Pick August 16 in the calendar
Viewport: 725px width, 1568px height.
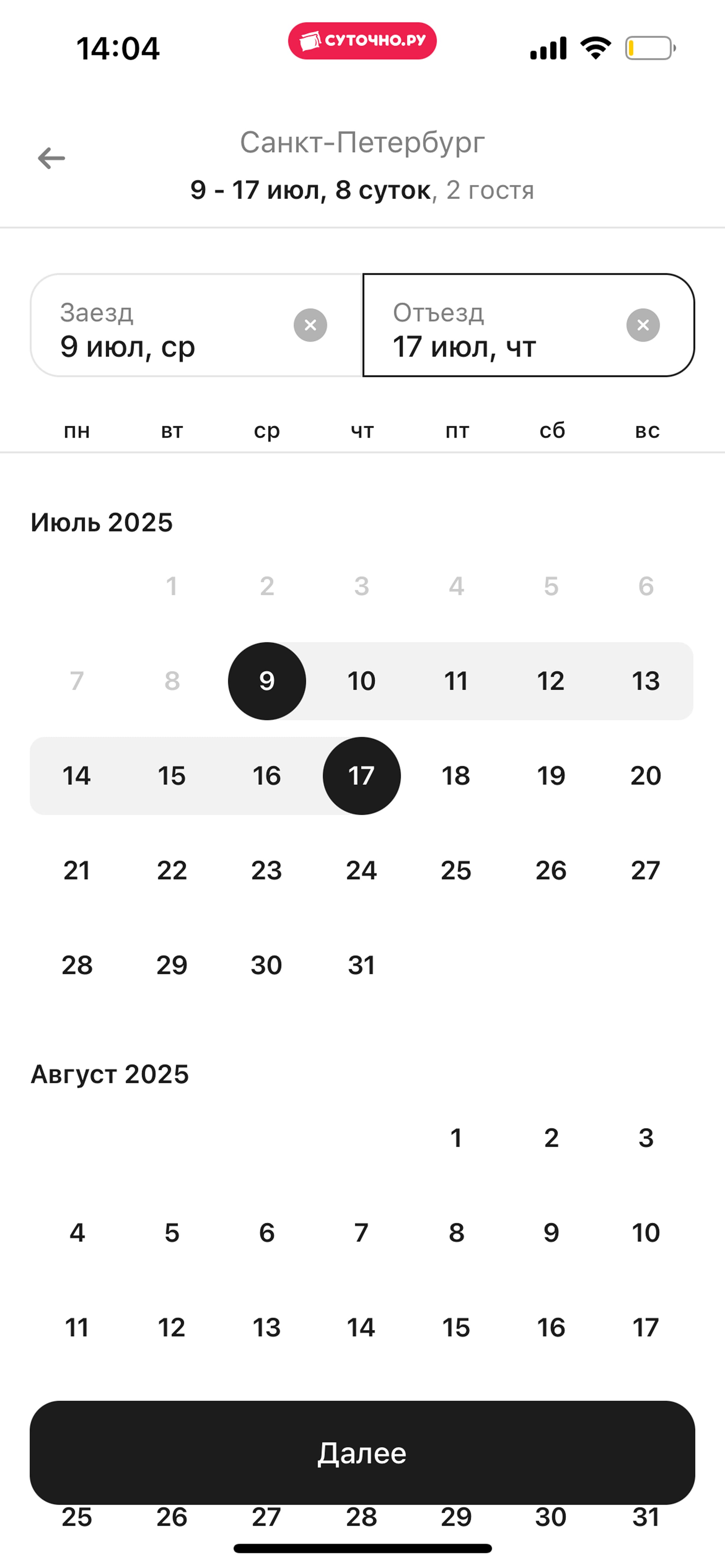[551, 1327]
